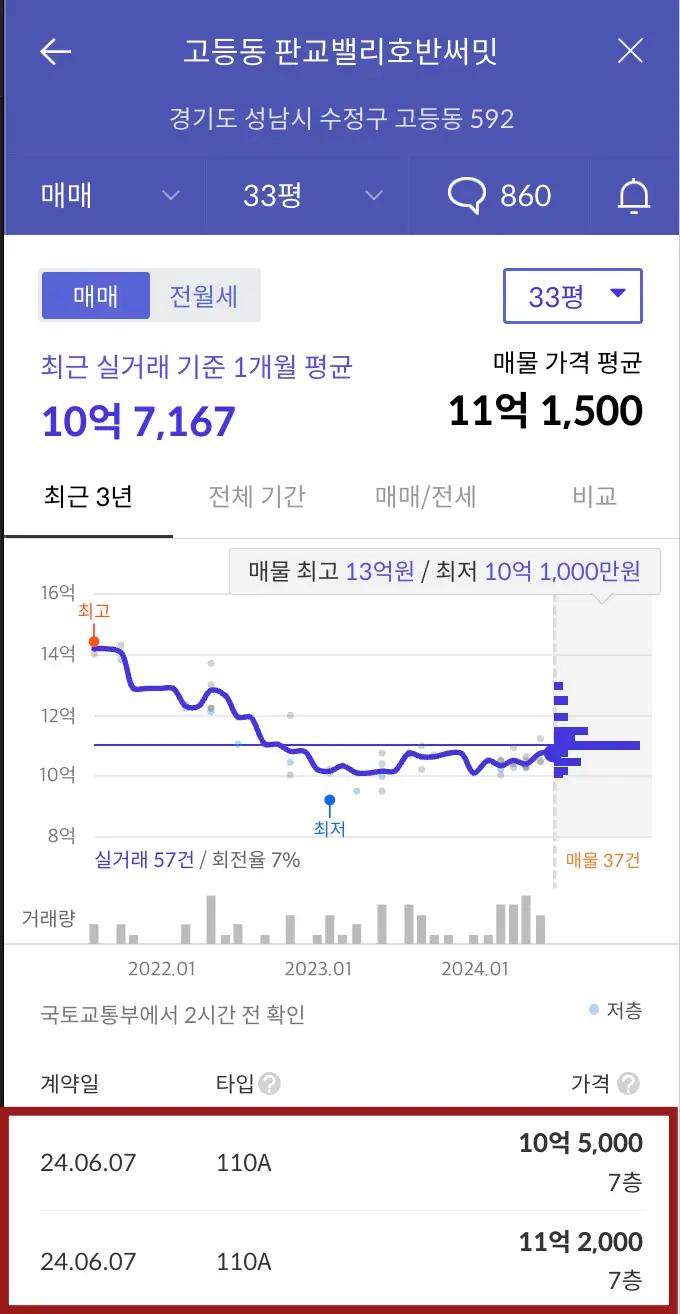Switch to the 전월세 segment
The image size is (680, 1314).
click(x=204, y=296)
